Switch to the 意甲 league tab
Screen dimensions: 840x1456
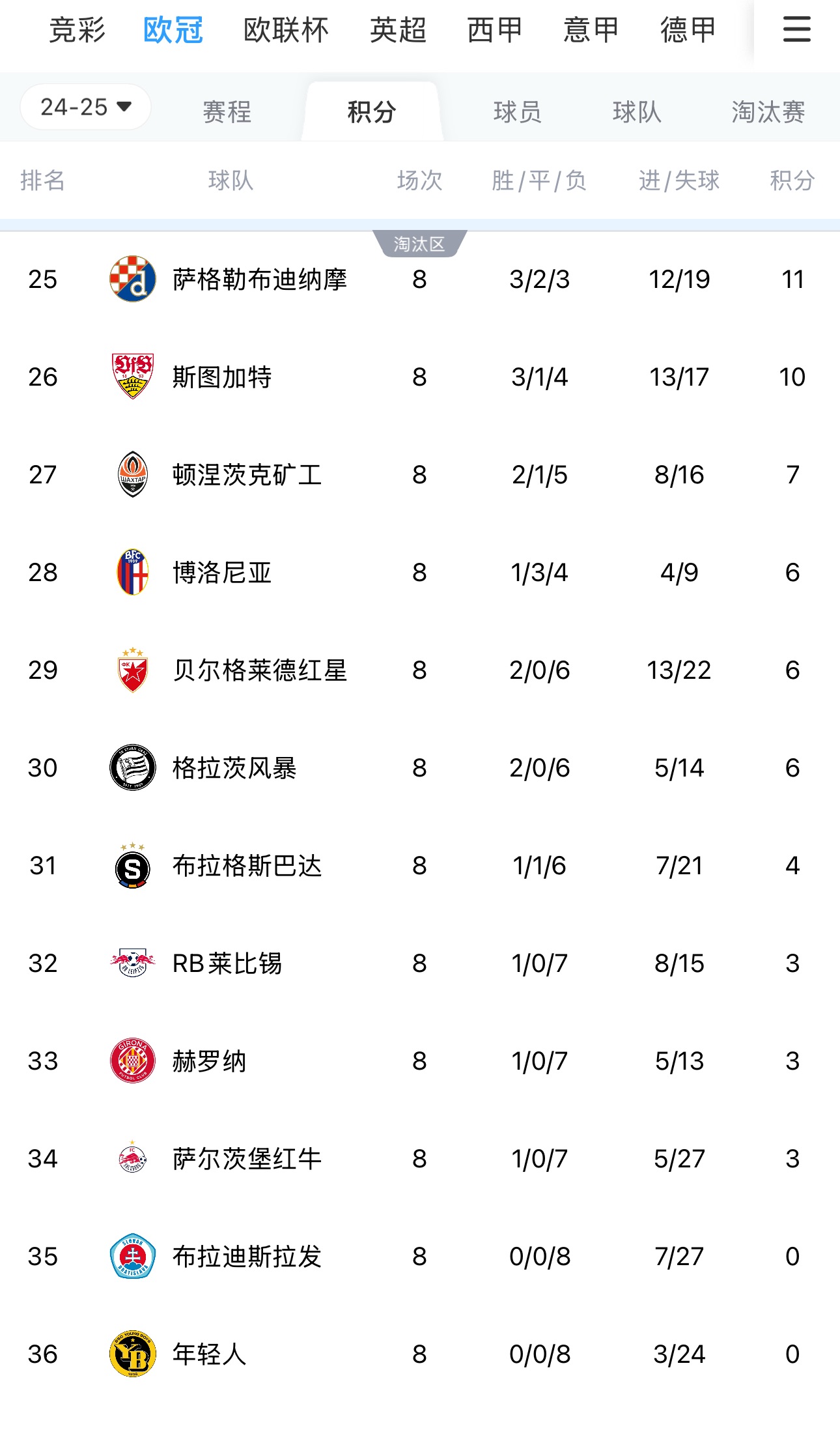[591, 30]
